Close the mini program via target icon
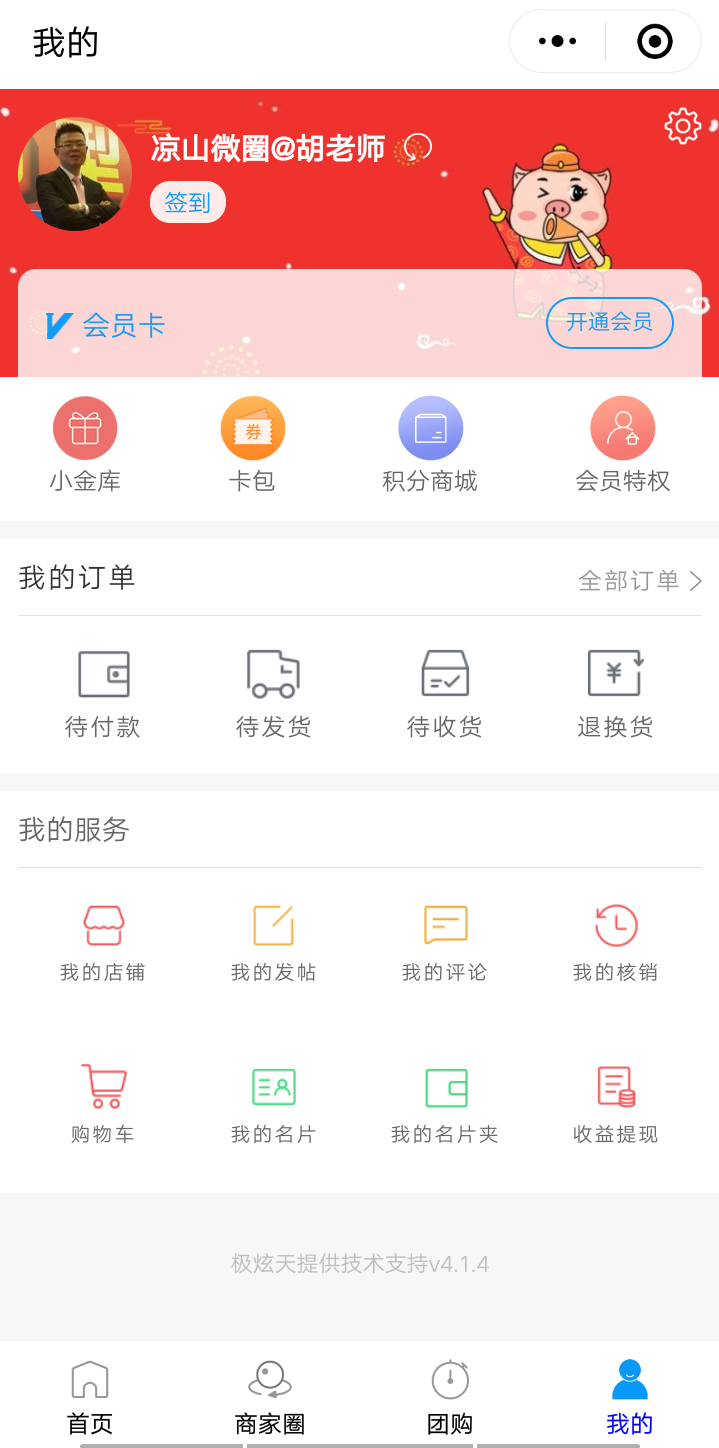 click(x=655, y=41)
